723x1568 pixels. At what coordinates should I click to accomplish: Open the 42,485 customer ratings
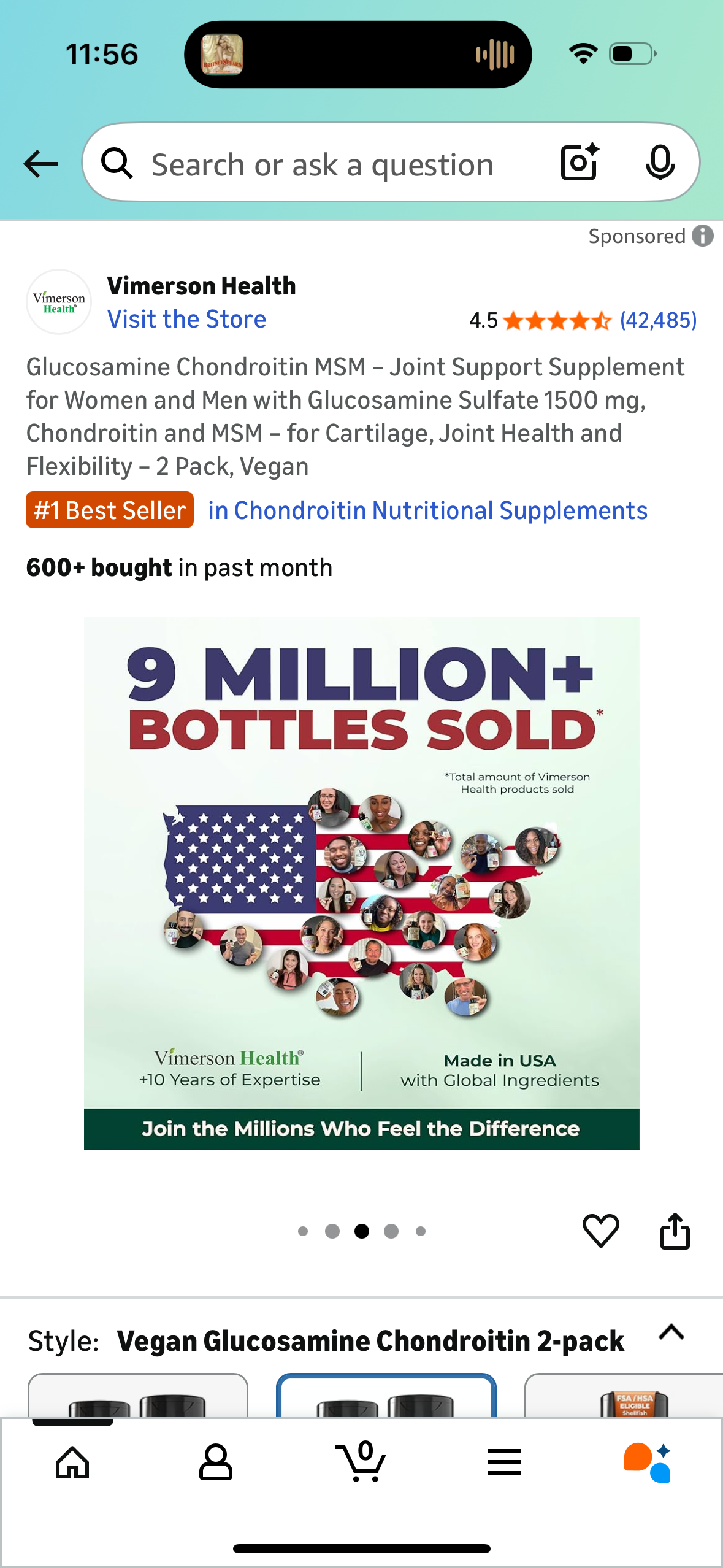[657, 320]
